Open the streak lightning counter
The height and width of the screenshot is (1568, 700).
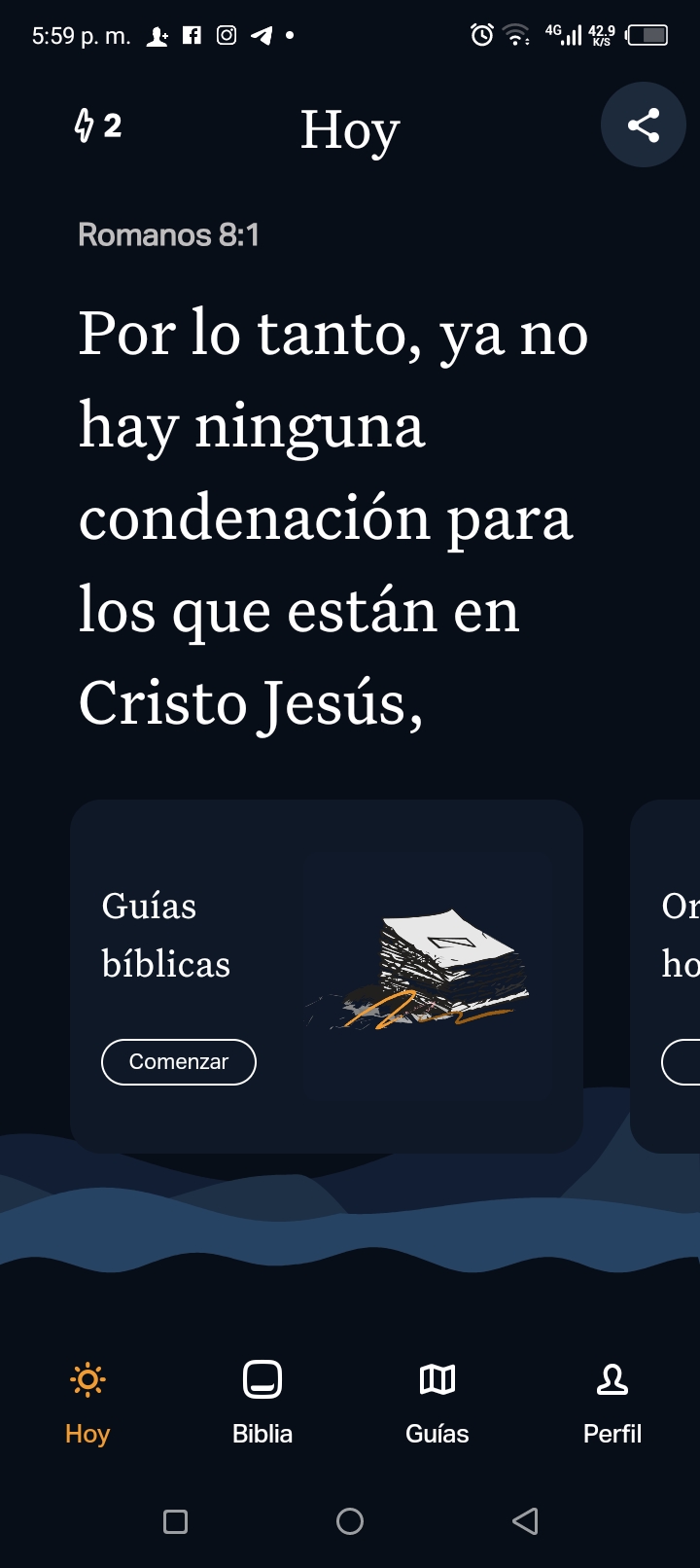[98, 125]
